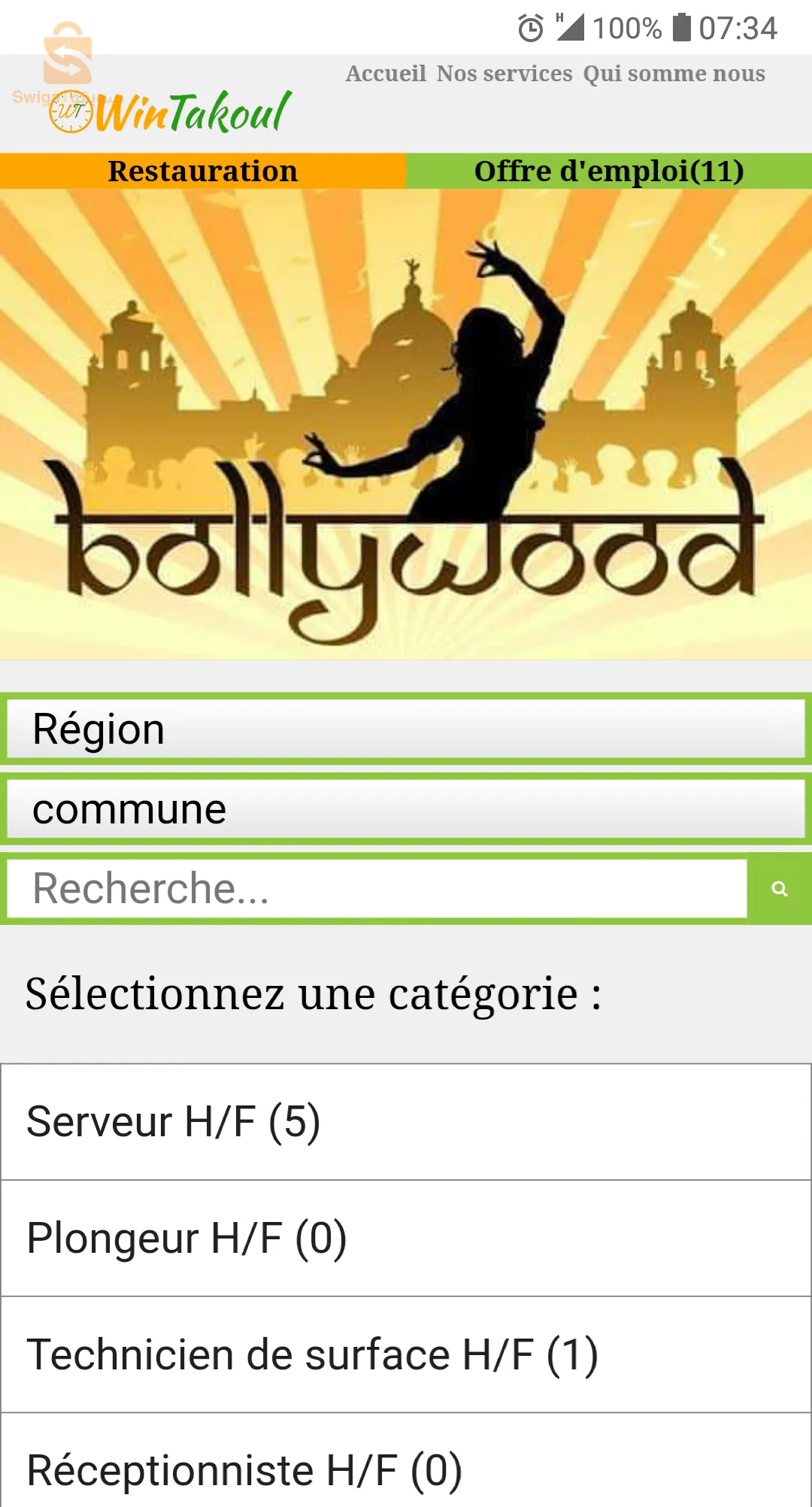Image resolution: width=812 pixels, height=1507 pixels.
Task: Switch to Offre d'emploi(11) tab
Action: click(x=609, y=171)
